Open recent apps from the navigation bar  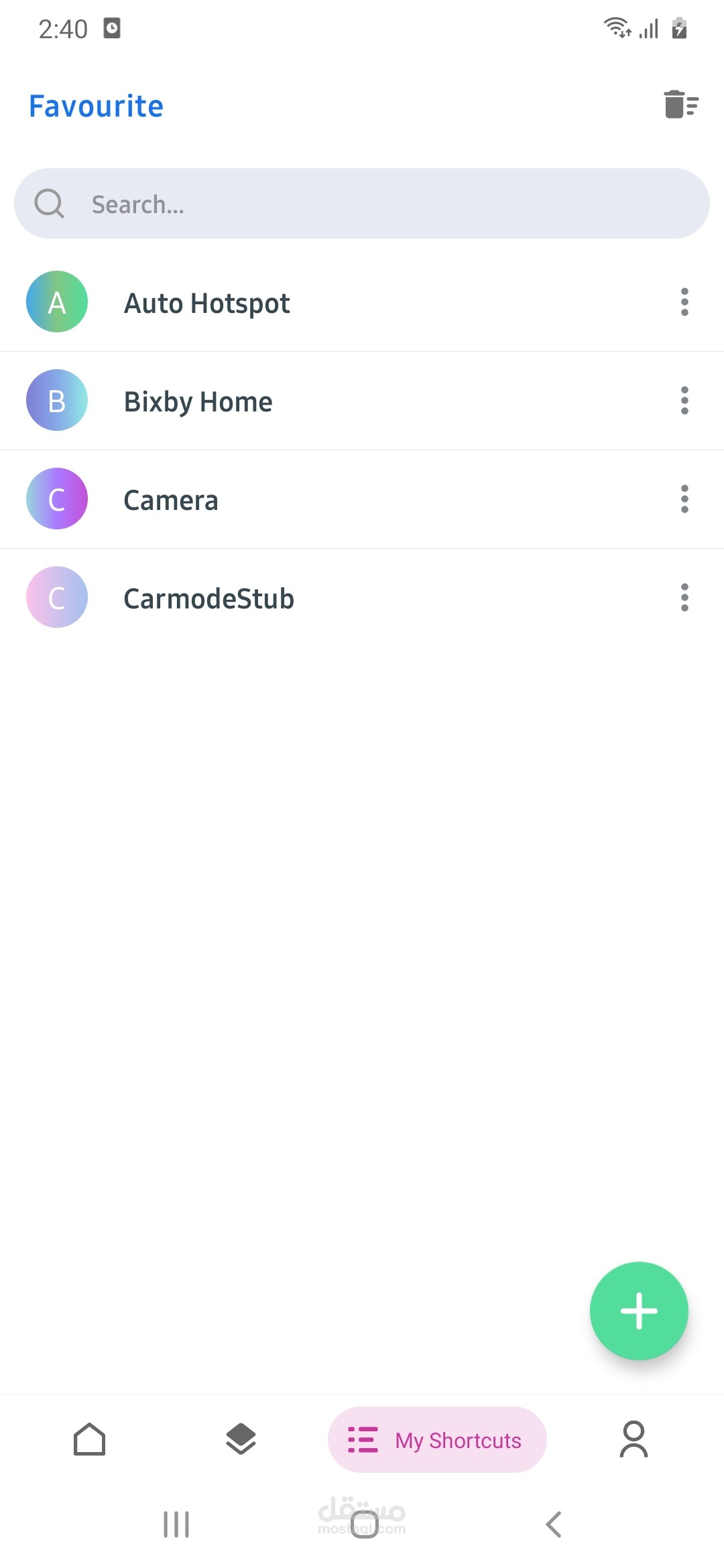176,1524
